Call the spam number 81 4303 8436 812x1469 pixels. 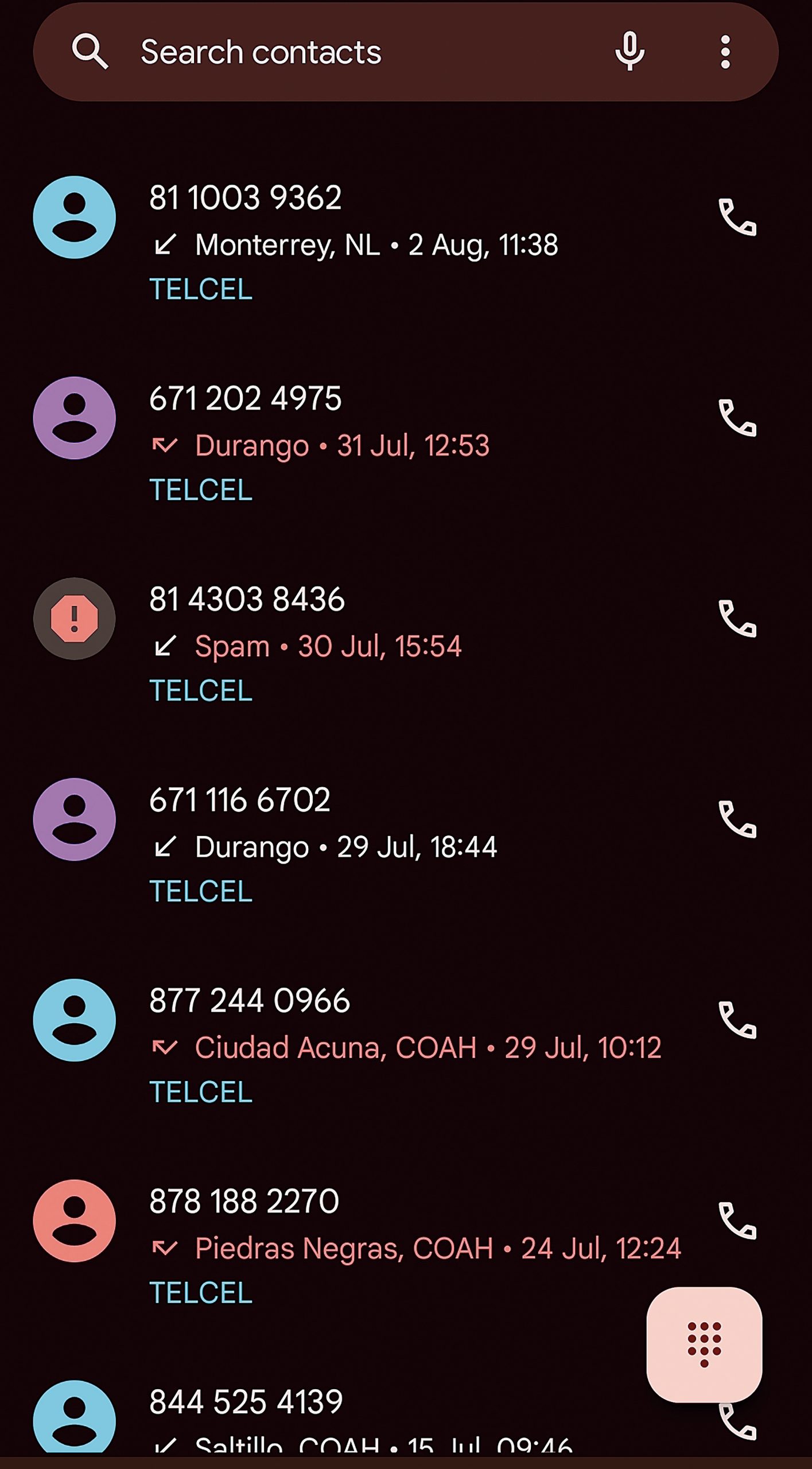click(737, 619)
